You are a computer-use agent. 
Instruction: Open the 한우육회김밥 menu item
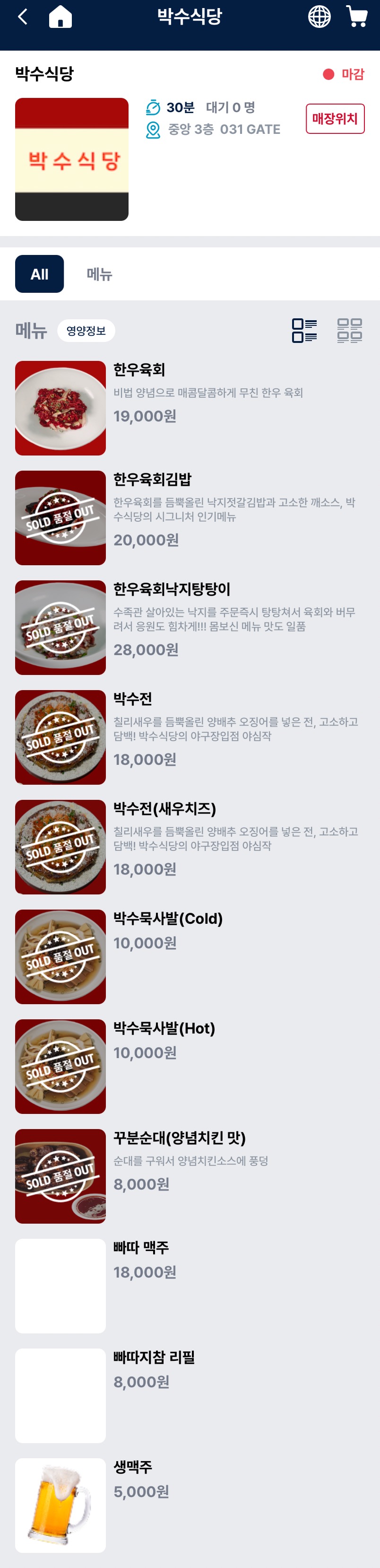point(153,480)
